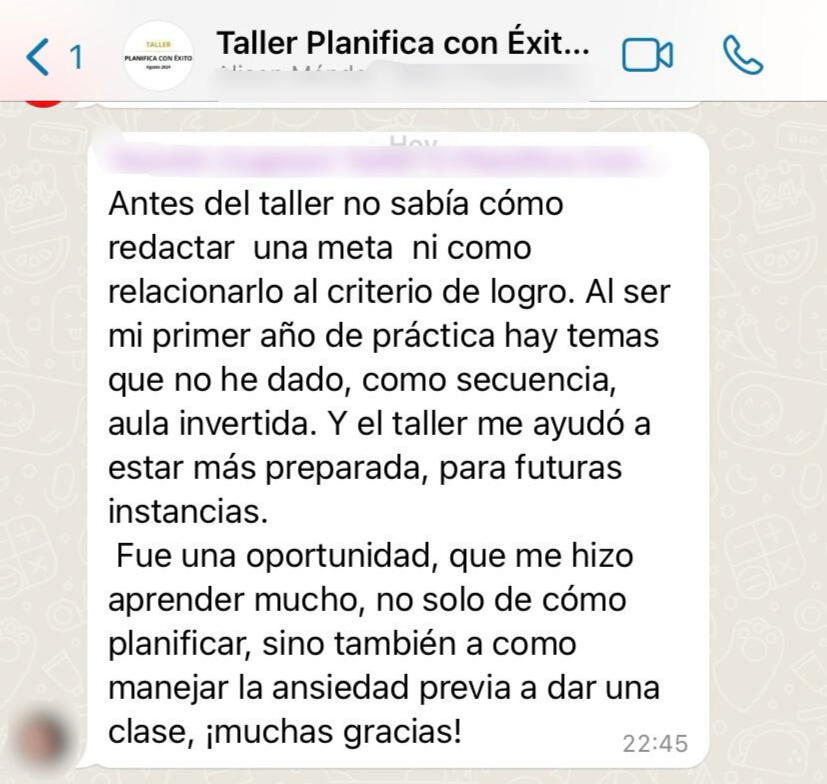The height and width of the screenshot is (784, 827).
Task: Start a voice call with the group
Action: [742, 56]
